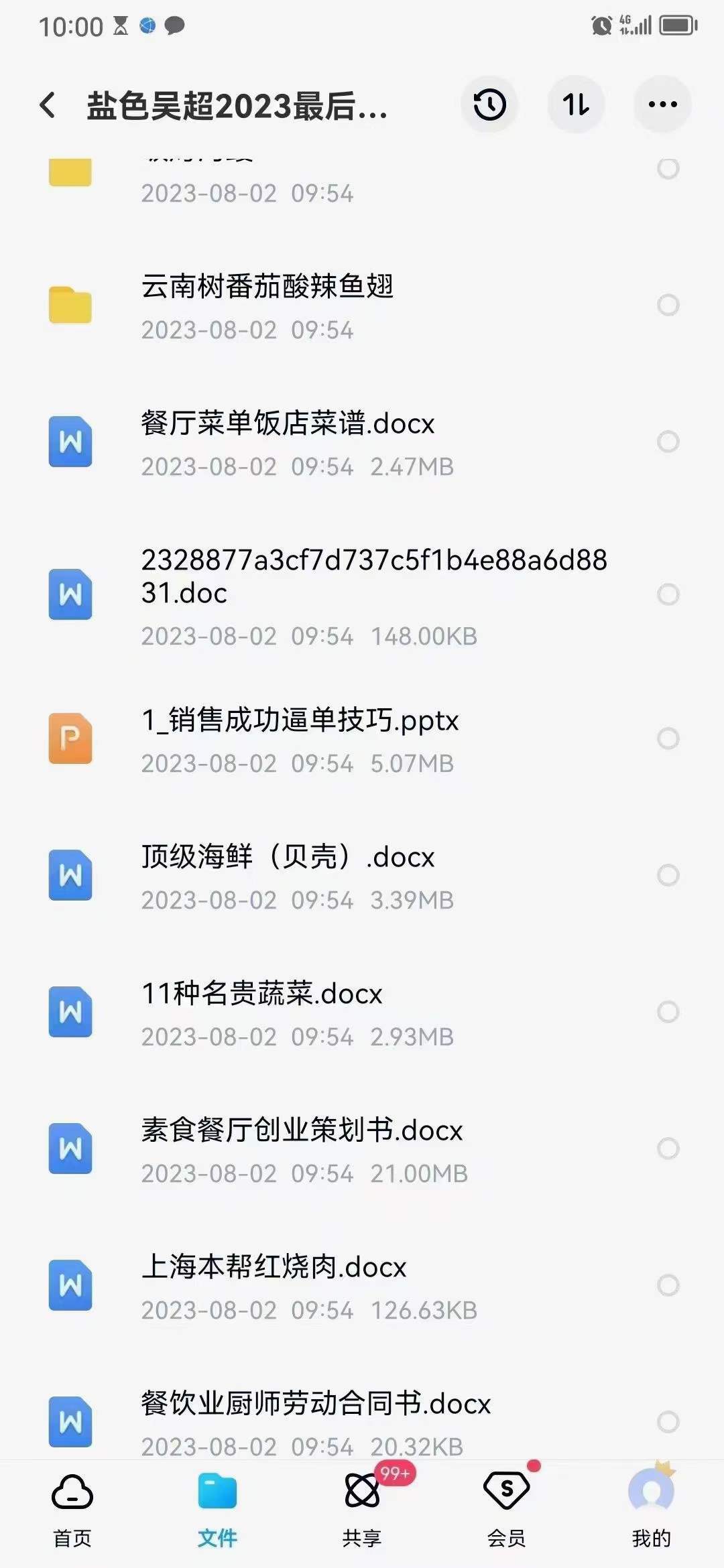Tick the selection circle for 上海本帮红烧肉.docx

click(x=667, y=1285)
